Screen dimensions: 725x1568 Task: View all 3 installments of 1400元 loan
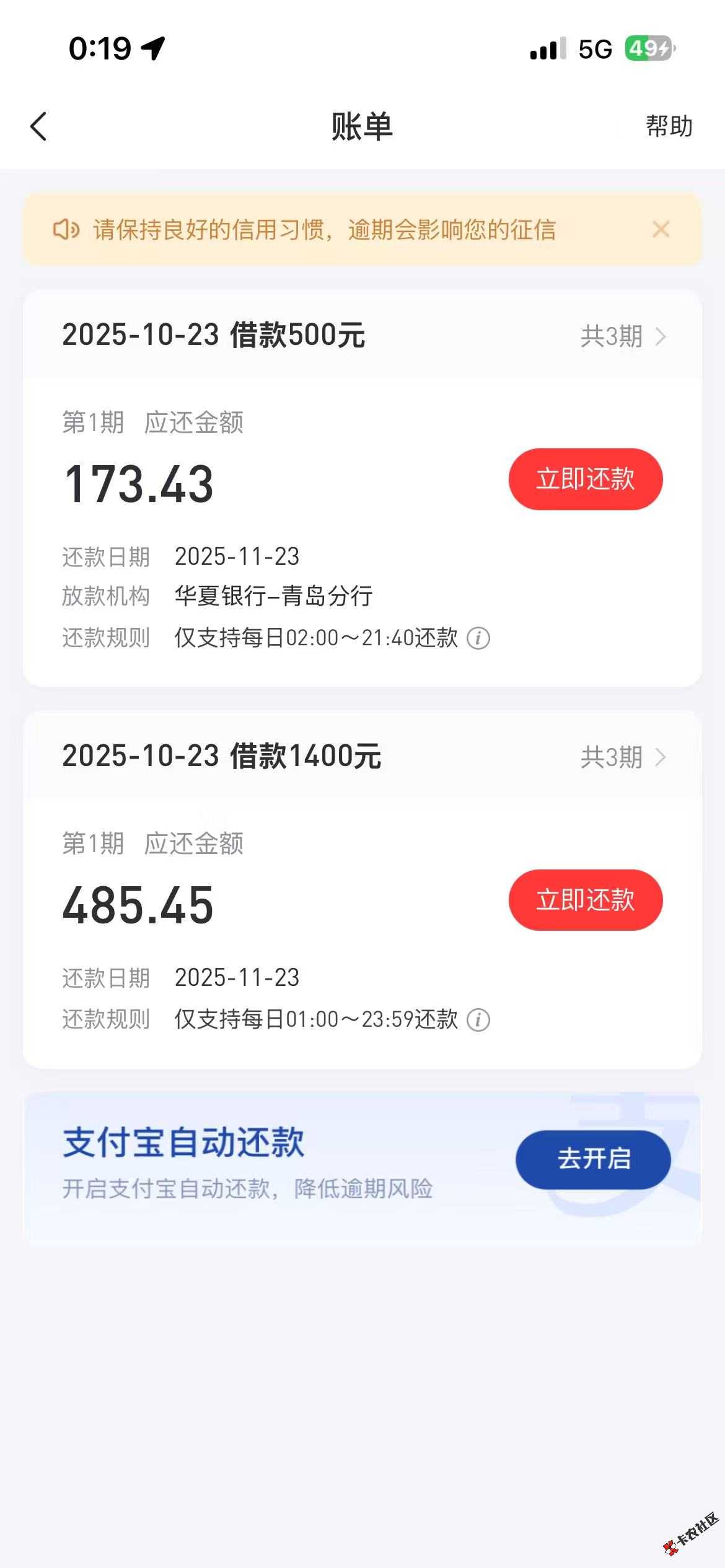click(x=623, y=757)
